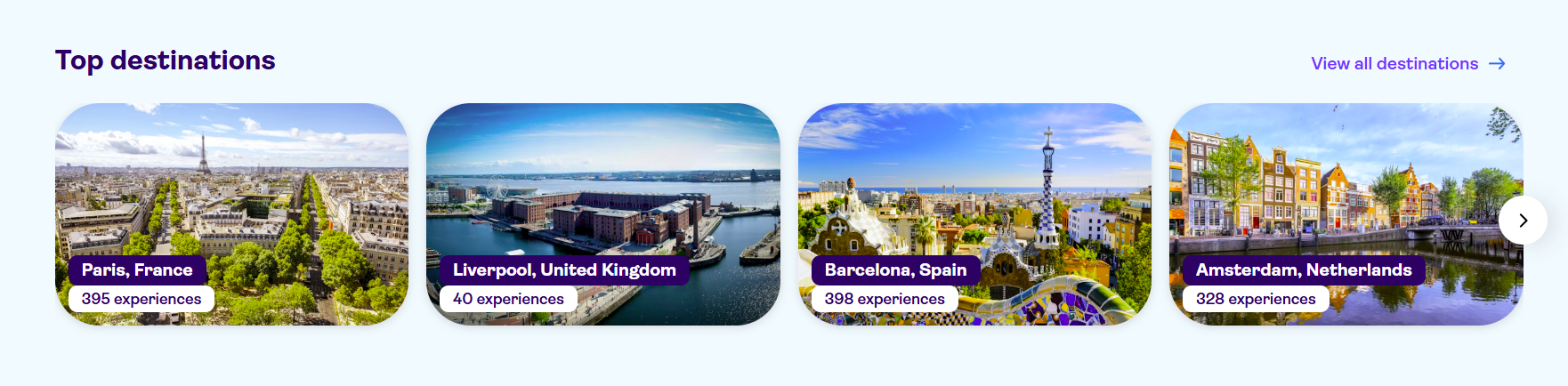The width and height of the screenshot is (1568, 386).
Task: Select the Liverpool, United Kingdom card
Action: pyautogui.click(x=602, y=213)
